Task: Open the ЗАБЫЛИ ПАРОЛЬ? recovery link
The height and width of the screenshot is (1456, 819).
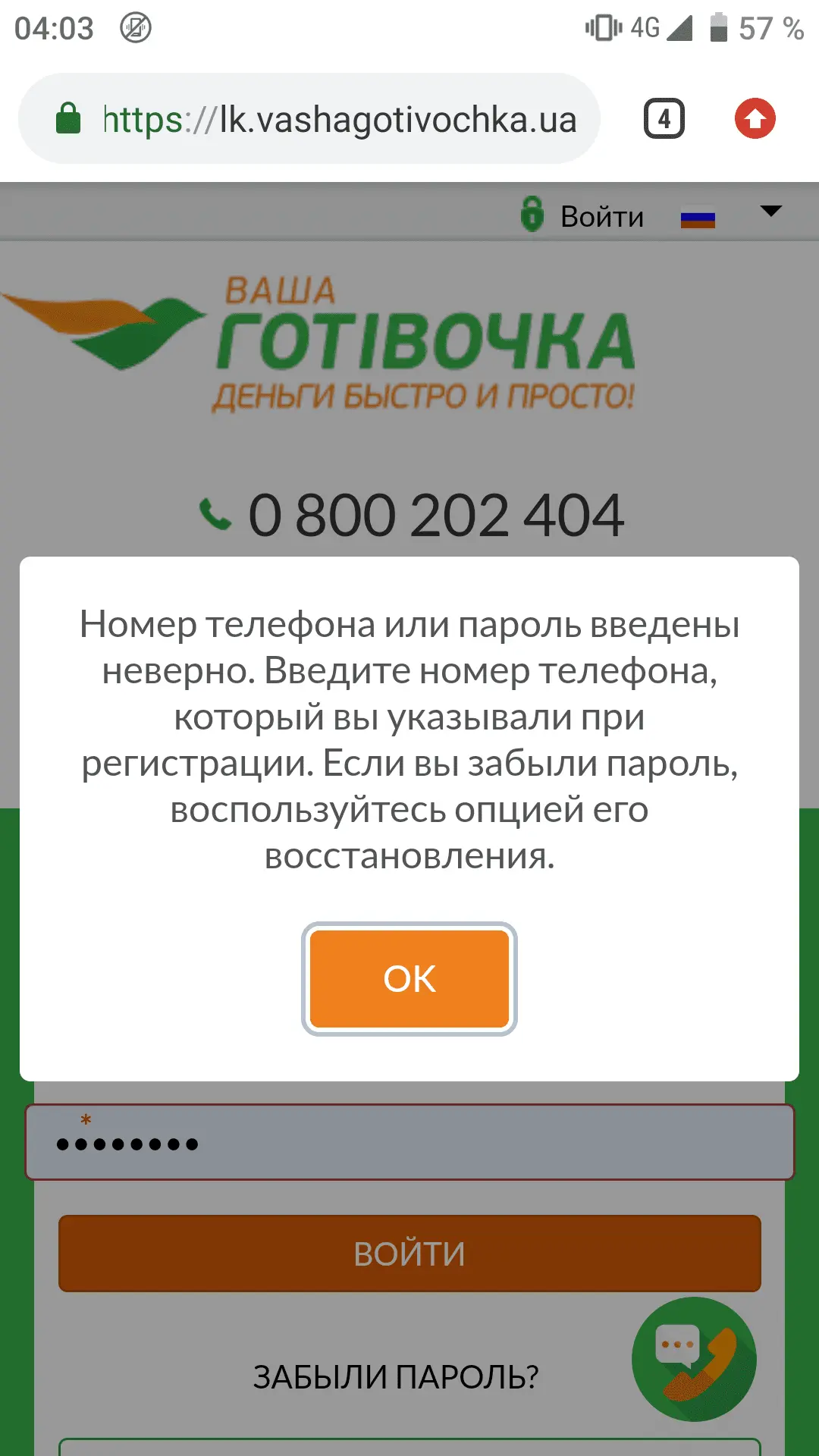Action: (395, 1377)
